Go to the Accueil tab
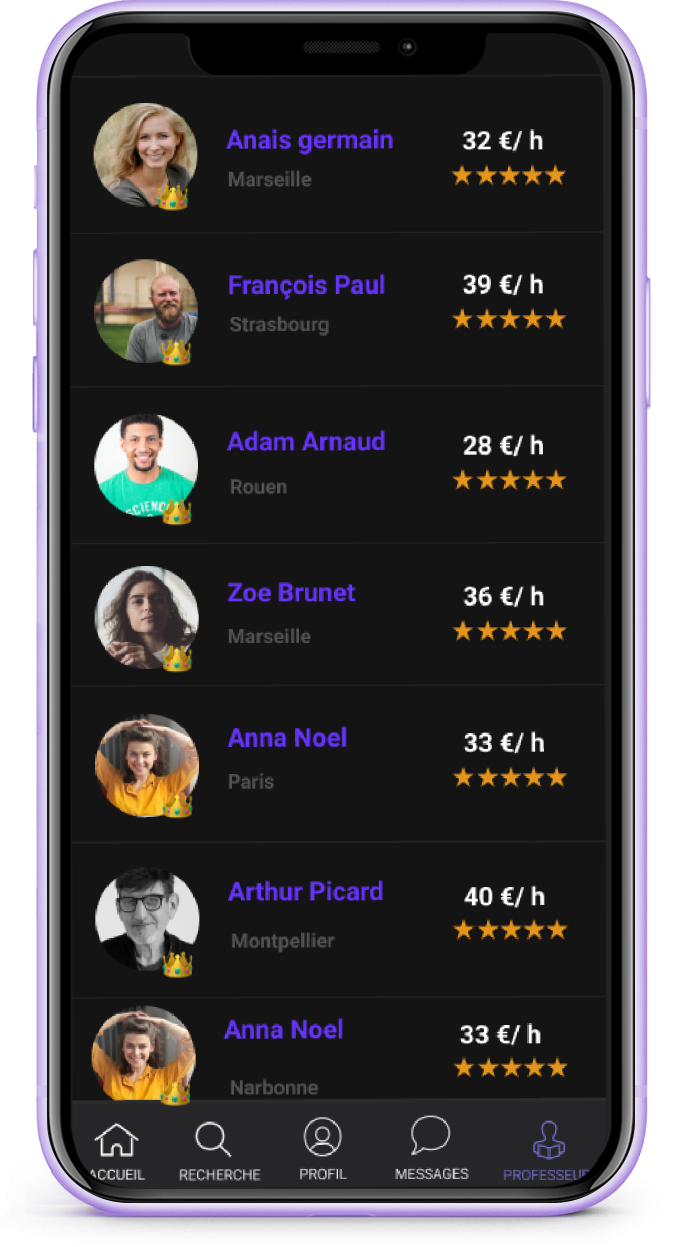Image resolution: width=683 pixels, height=1247 pixels. point(117,1151)
